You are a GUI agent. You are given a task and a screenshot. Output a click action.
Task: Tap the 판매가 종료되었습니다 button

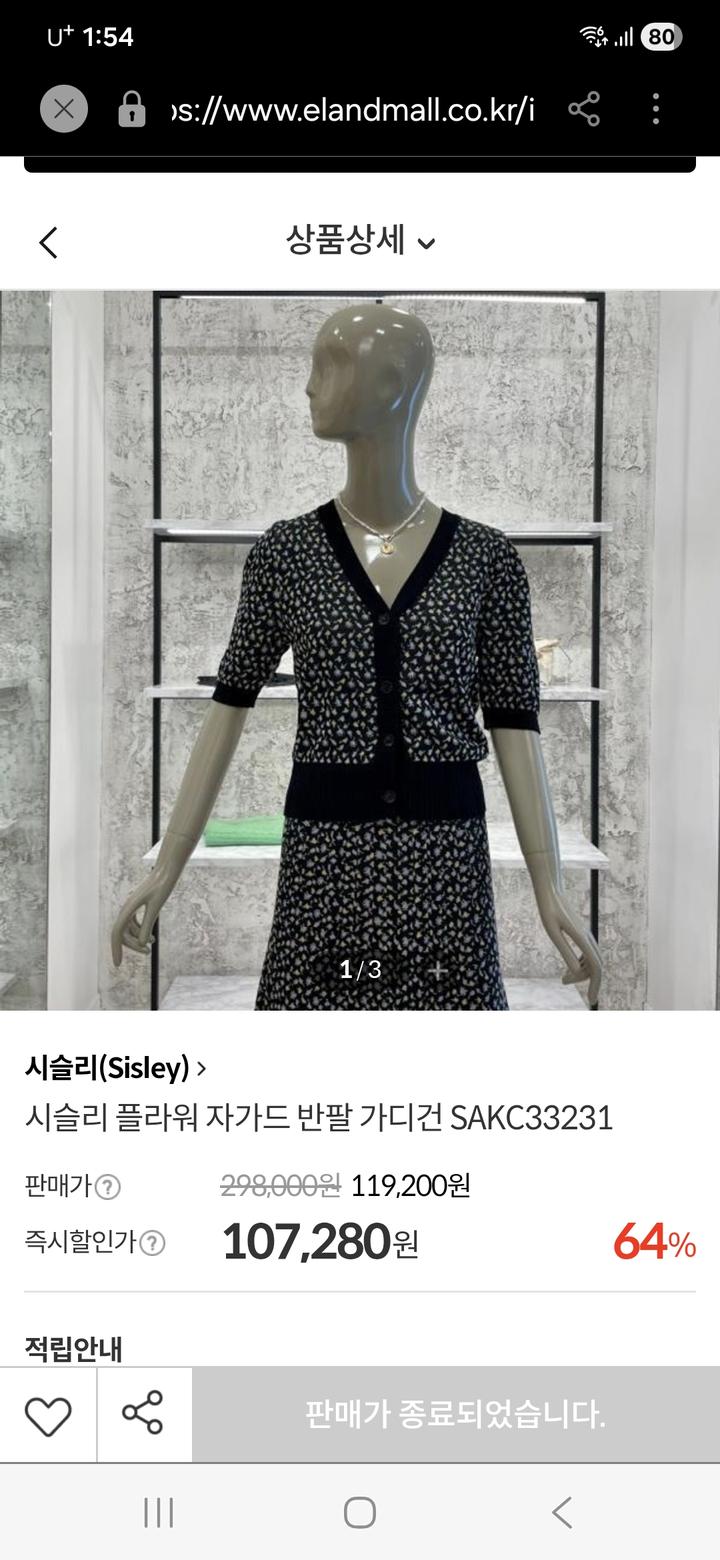click(455, 1415)
